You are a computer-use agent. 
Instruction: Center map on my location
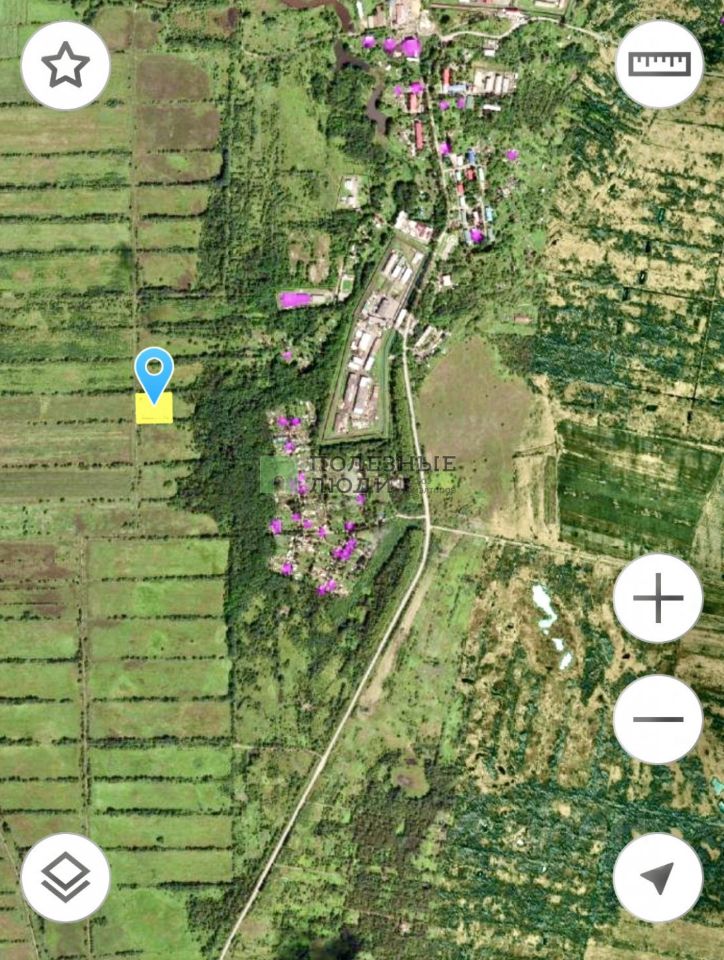tap(658, 877)
